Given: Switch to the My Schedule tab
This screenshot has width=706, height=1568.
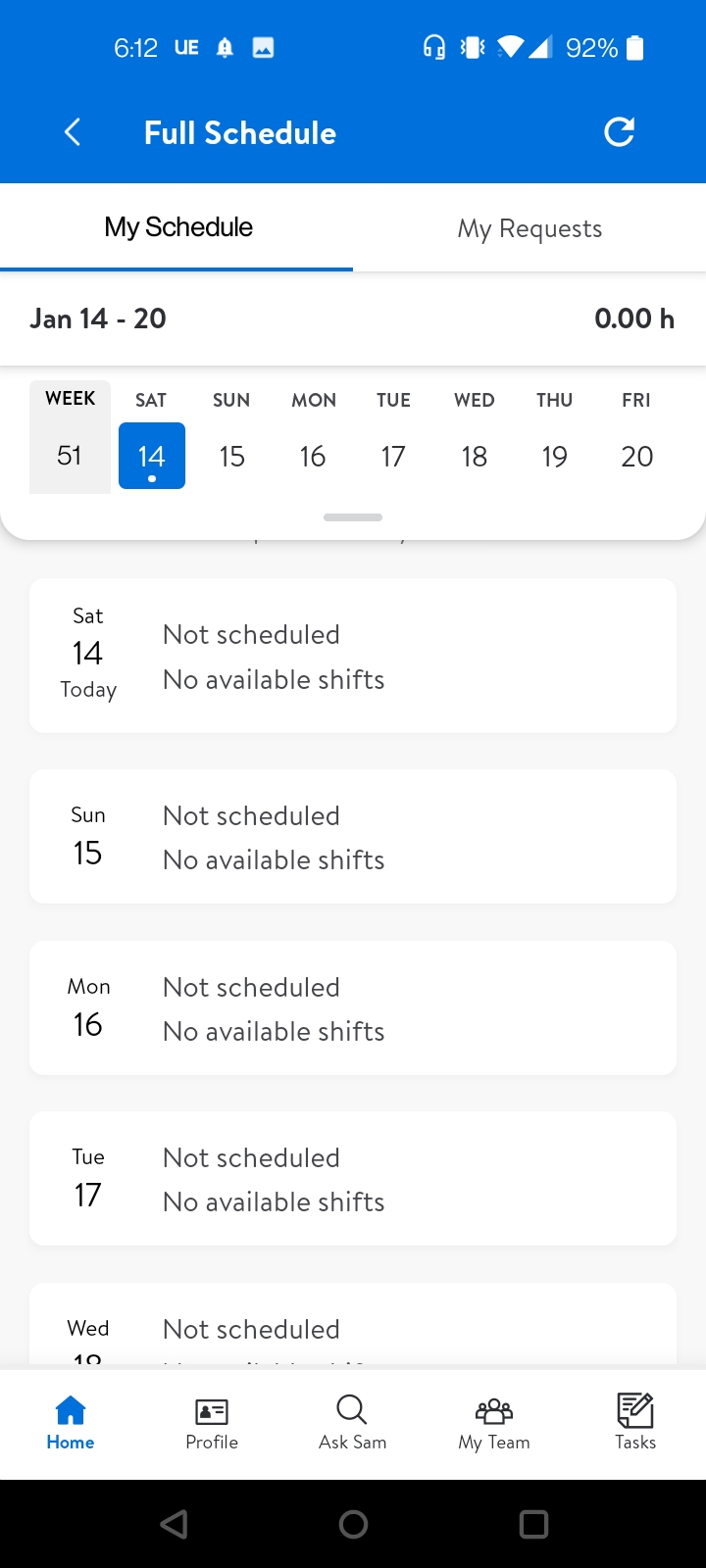Looking at the screenshot, I should pyautogui.click(x=177, y=227).
